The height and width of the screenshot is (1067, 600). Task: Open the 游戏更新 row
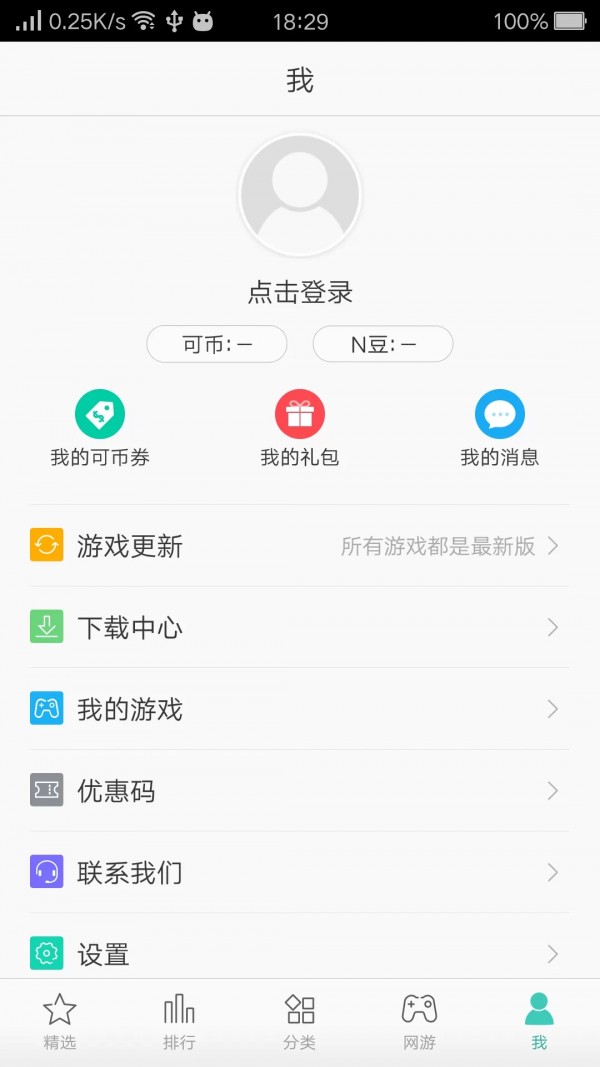pyautogui.click(x=299, y=546)
